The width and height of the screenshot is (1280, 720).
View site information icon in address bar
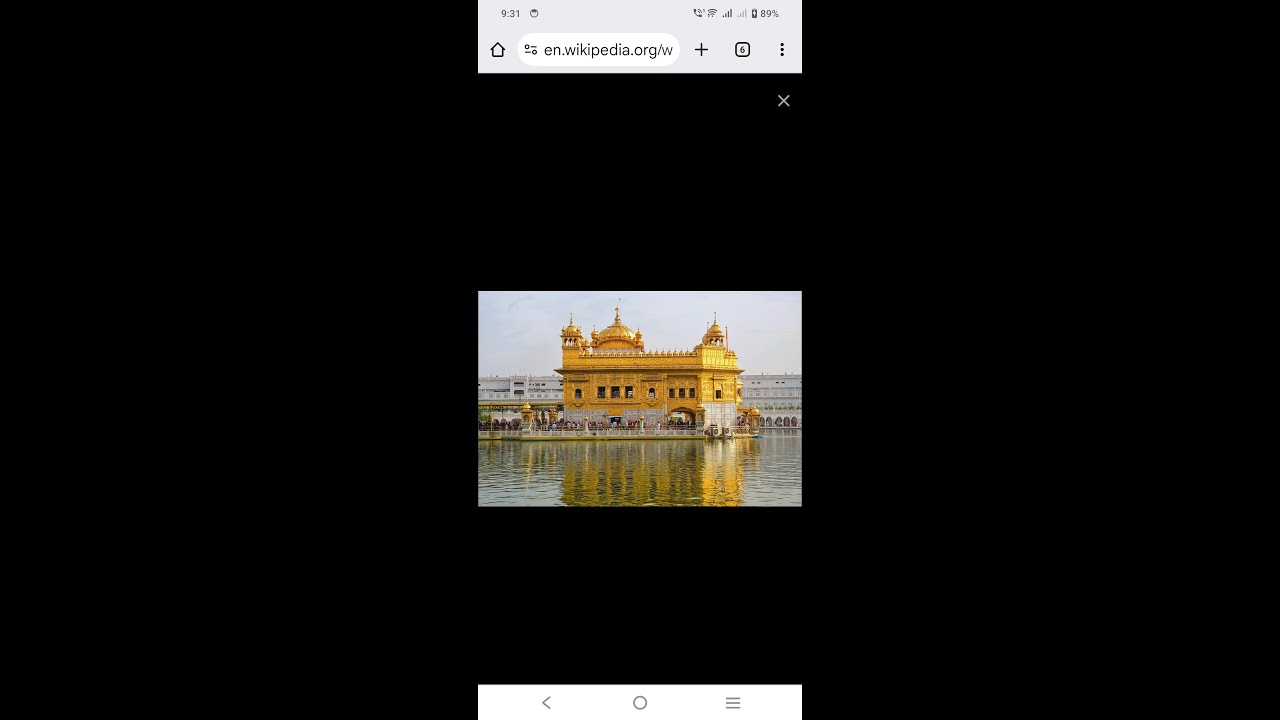click(x=531, y=50)
